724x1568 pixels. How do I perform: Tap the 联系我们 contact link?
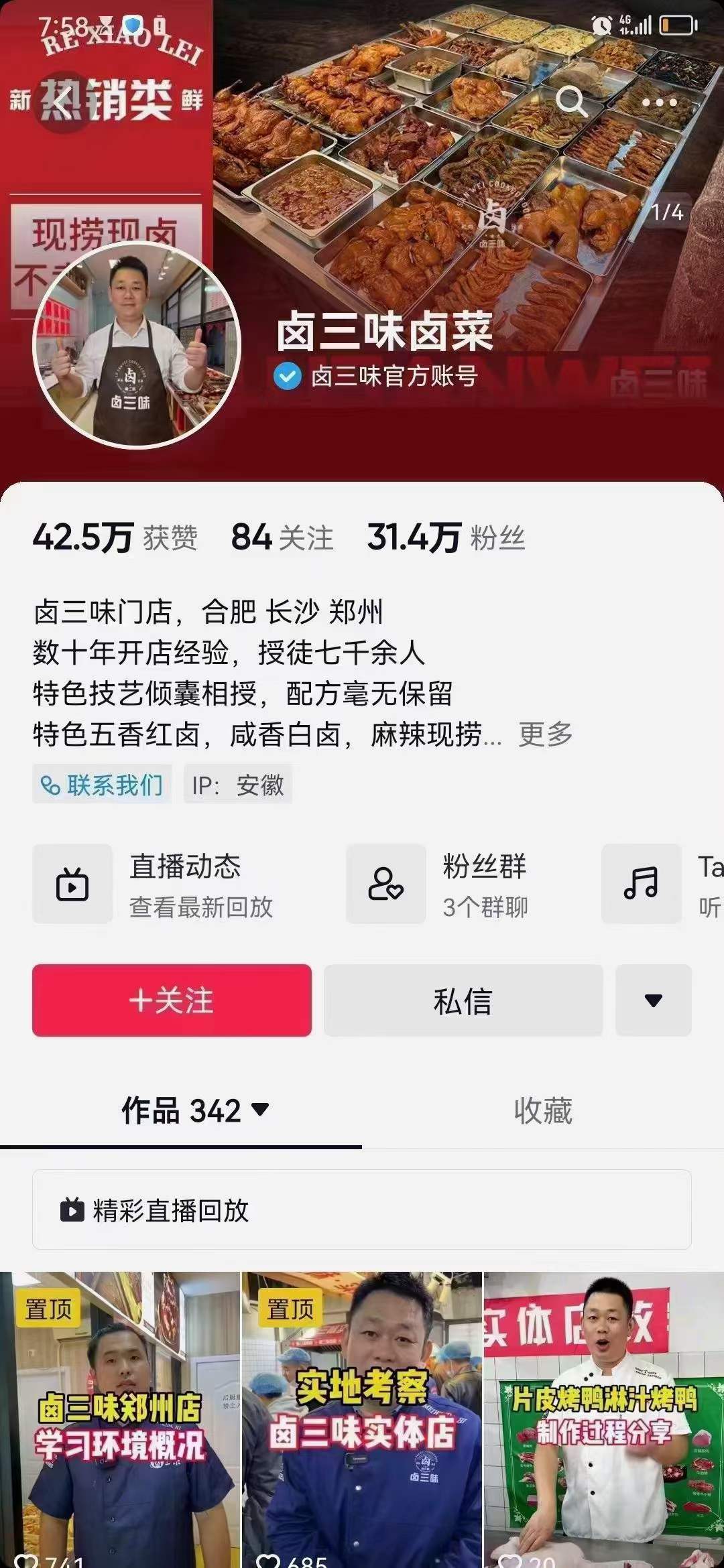(101, 785)
